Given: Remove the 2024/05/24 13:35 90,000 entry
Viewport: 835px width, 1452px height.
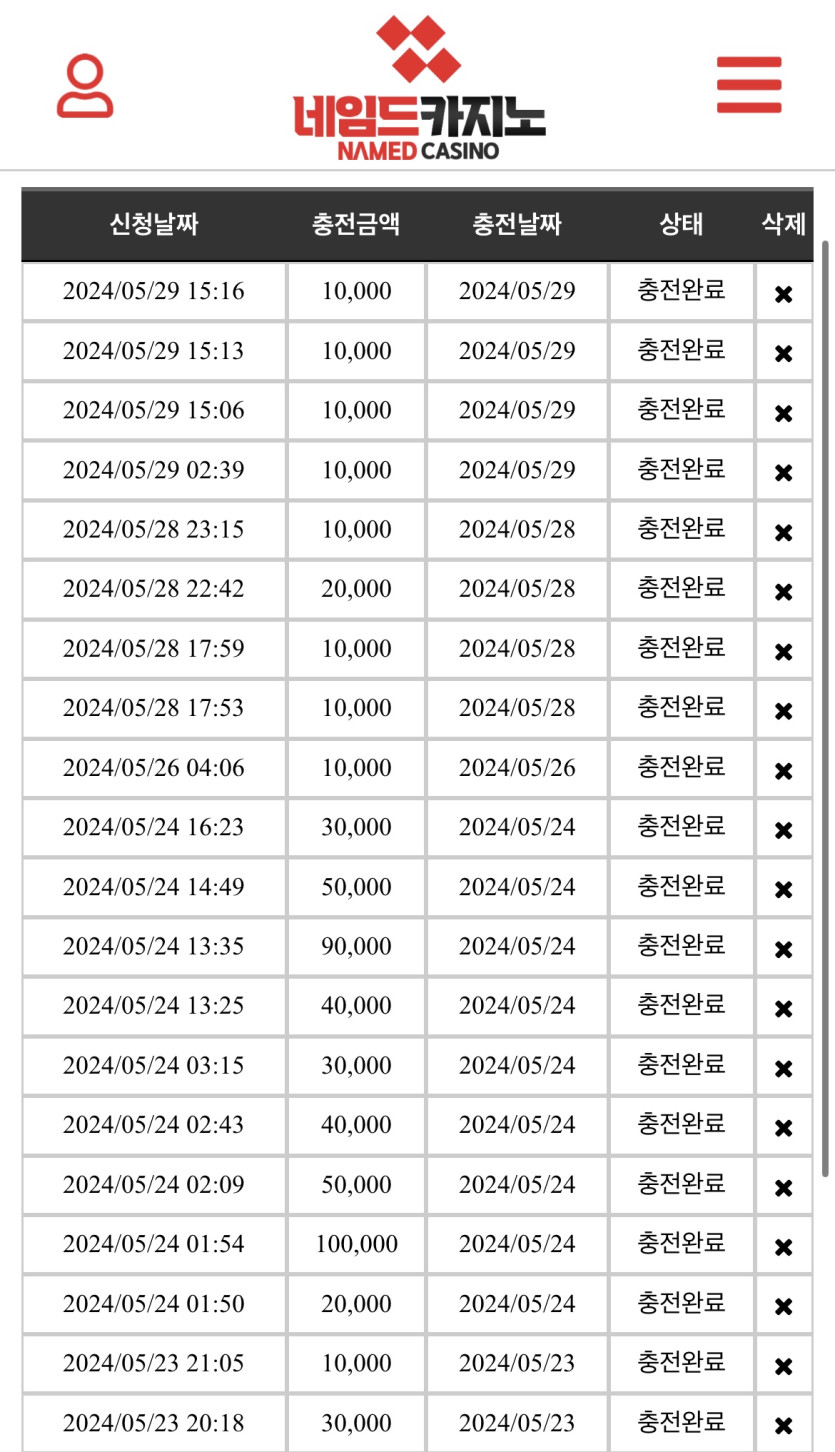Looking at the screenshot, I should click(x=784, y=949).
